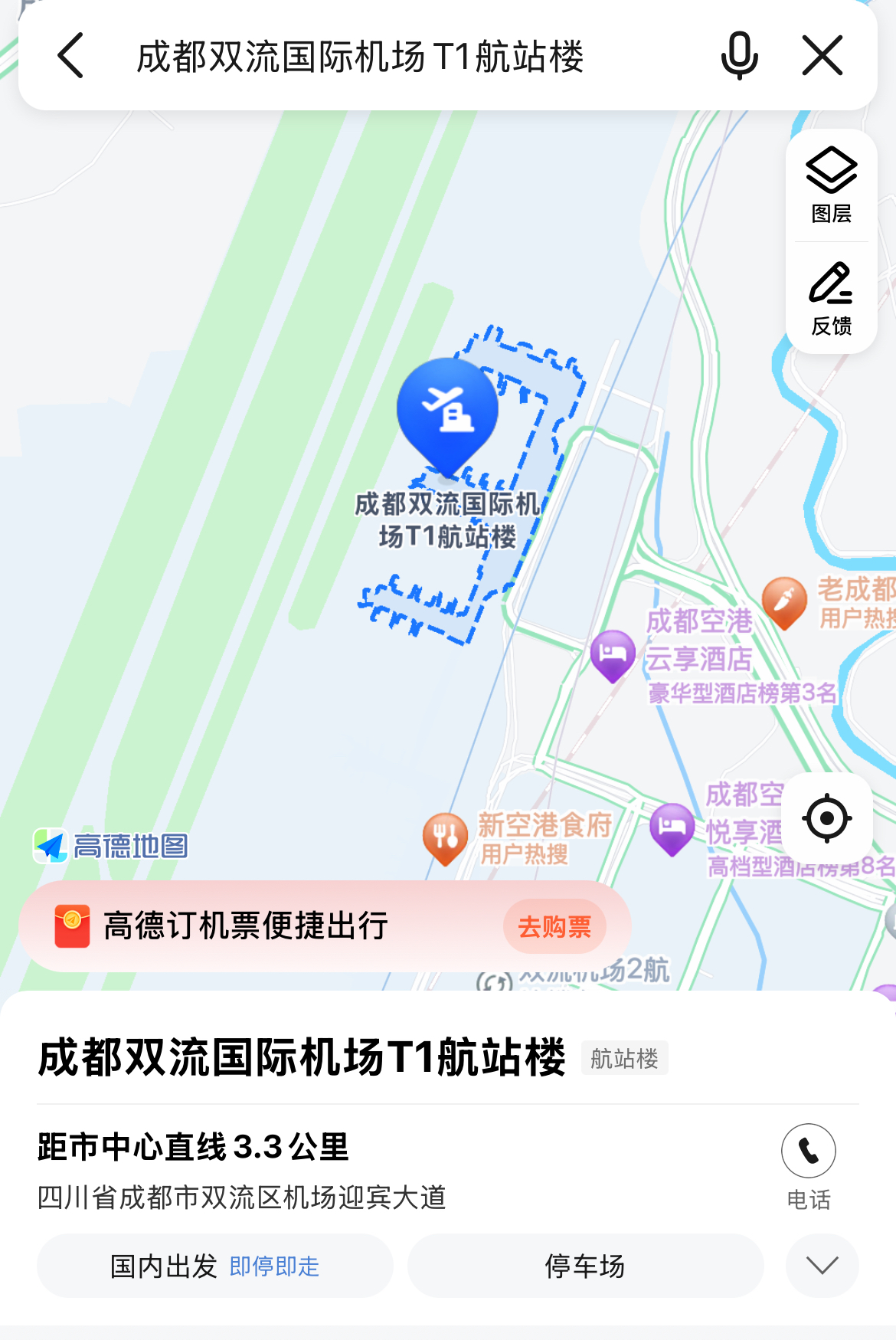Expand more options with the chevron

click(822, 1266)
